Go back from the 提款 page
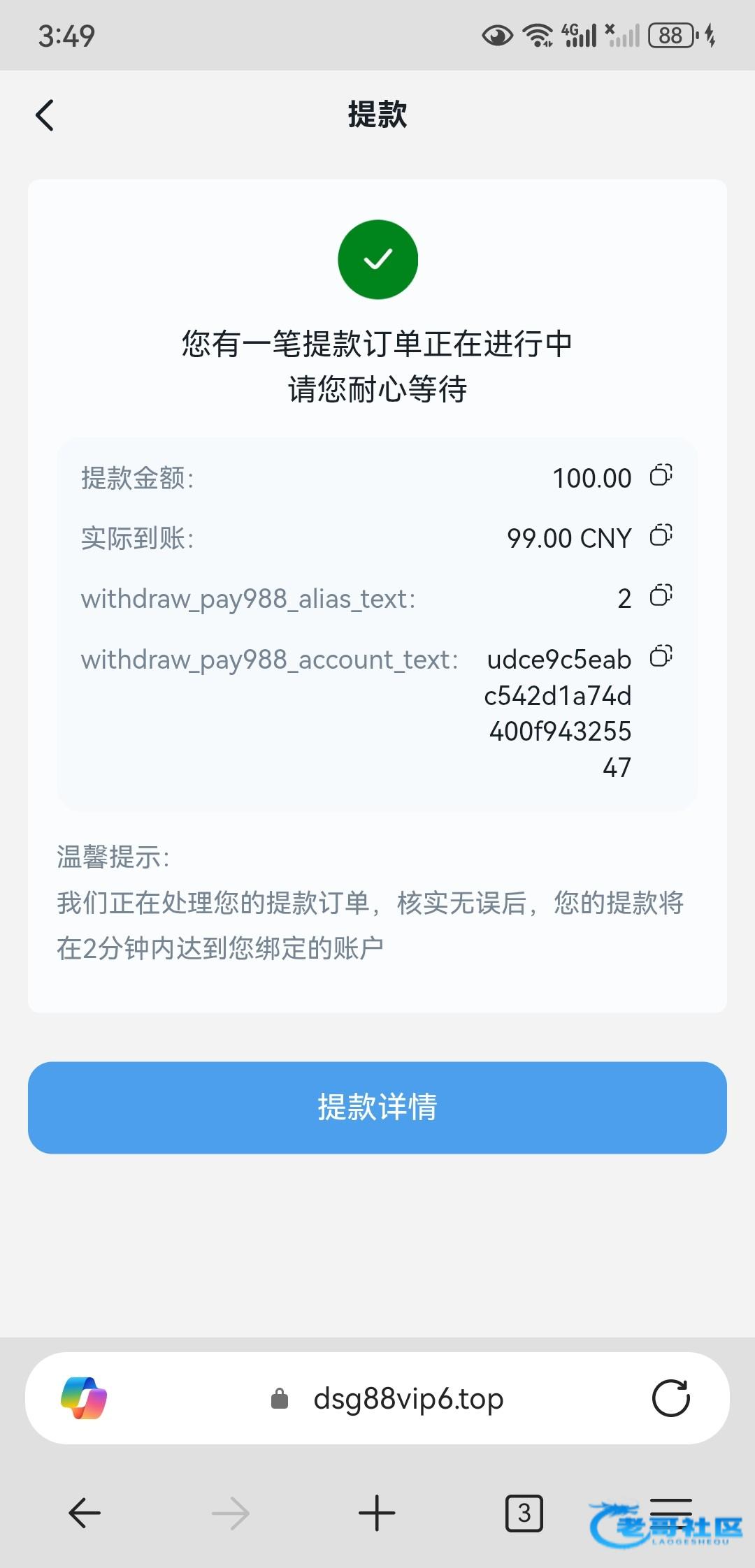This screenshot has height=1568, width=755. (x=45, y=115)
